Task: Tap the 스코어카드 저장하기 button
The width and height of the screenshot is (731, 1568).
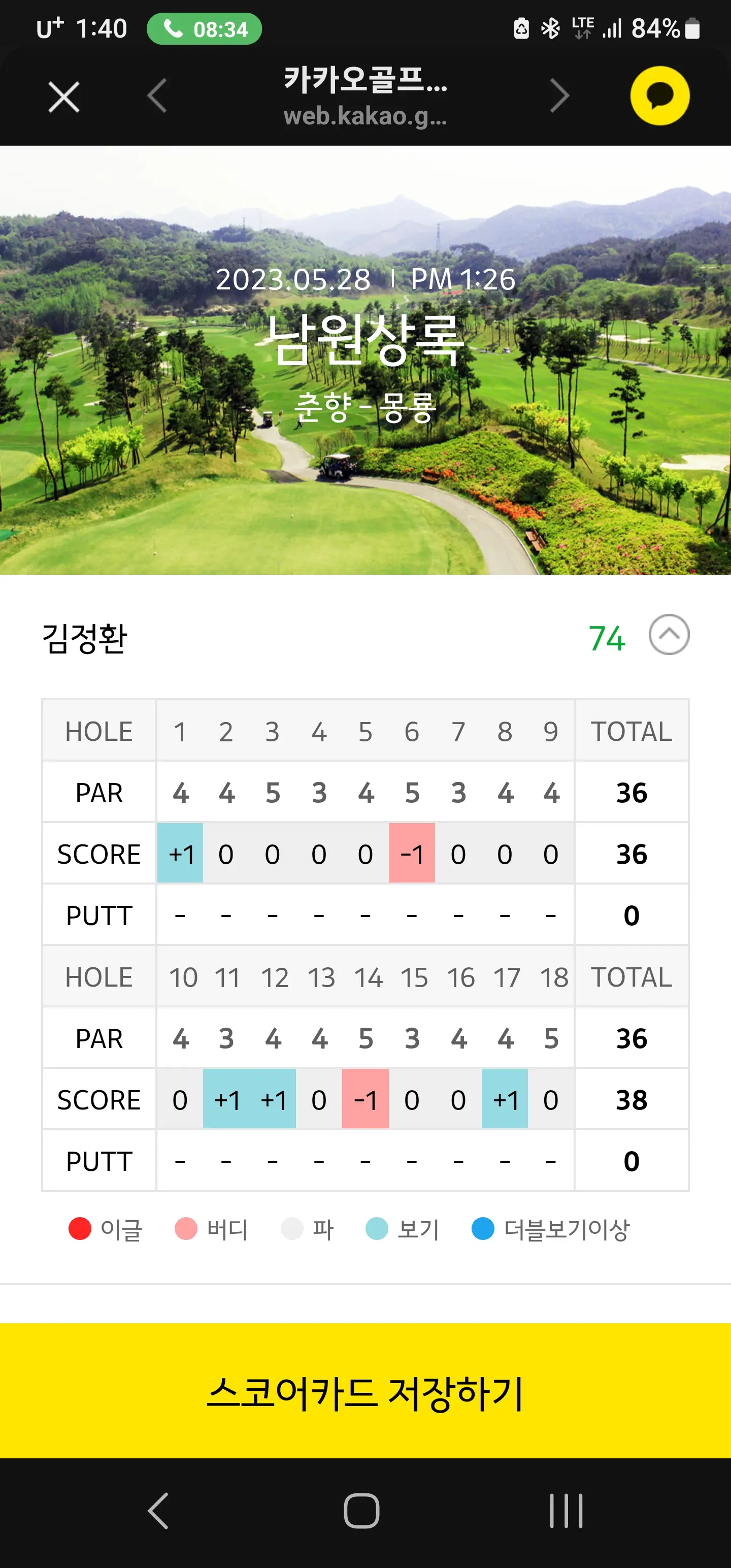Action: click(x=365, y=1393)
